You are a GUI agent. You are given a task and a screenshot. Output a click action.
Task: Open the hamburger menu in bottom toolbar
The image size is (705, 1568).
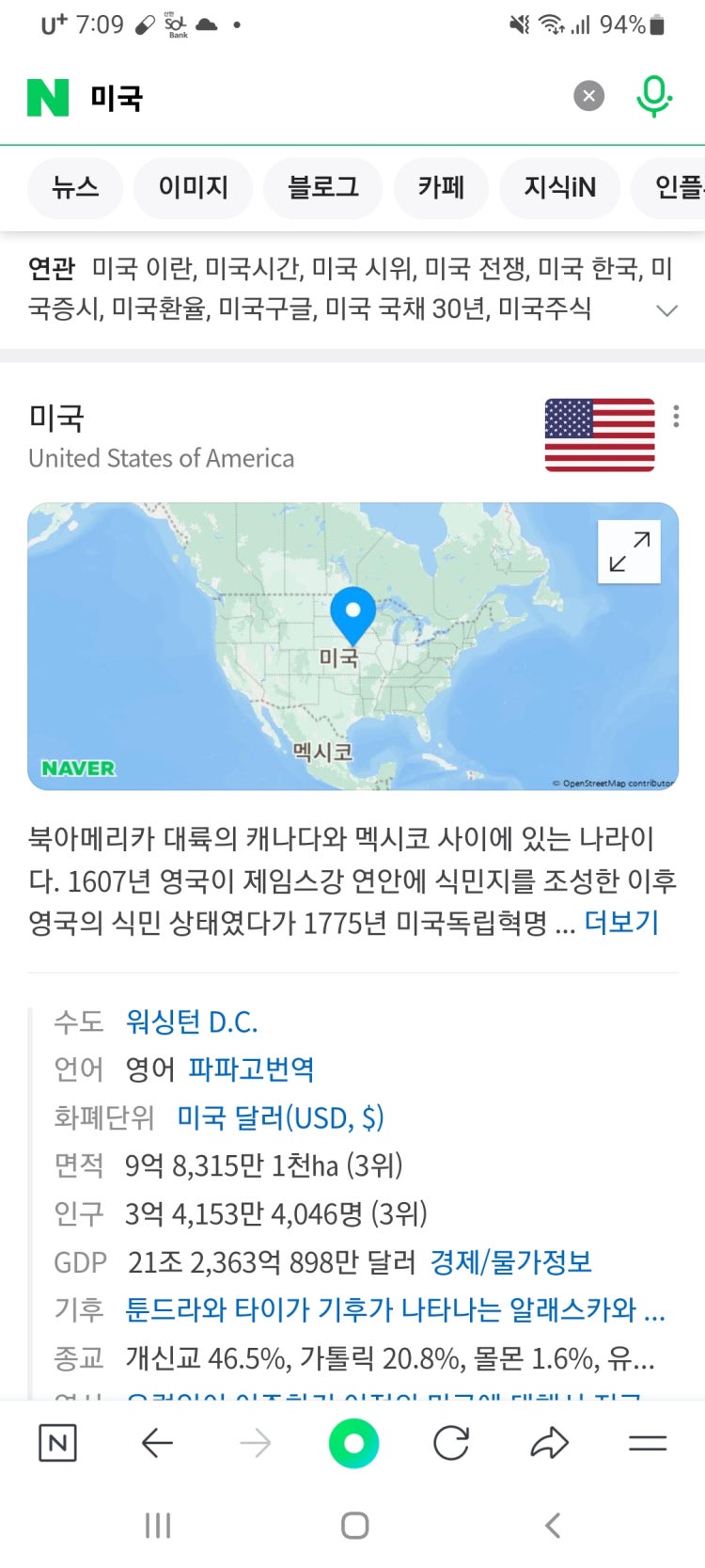(648, 1443)
